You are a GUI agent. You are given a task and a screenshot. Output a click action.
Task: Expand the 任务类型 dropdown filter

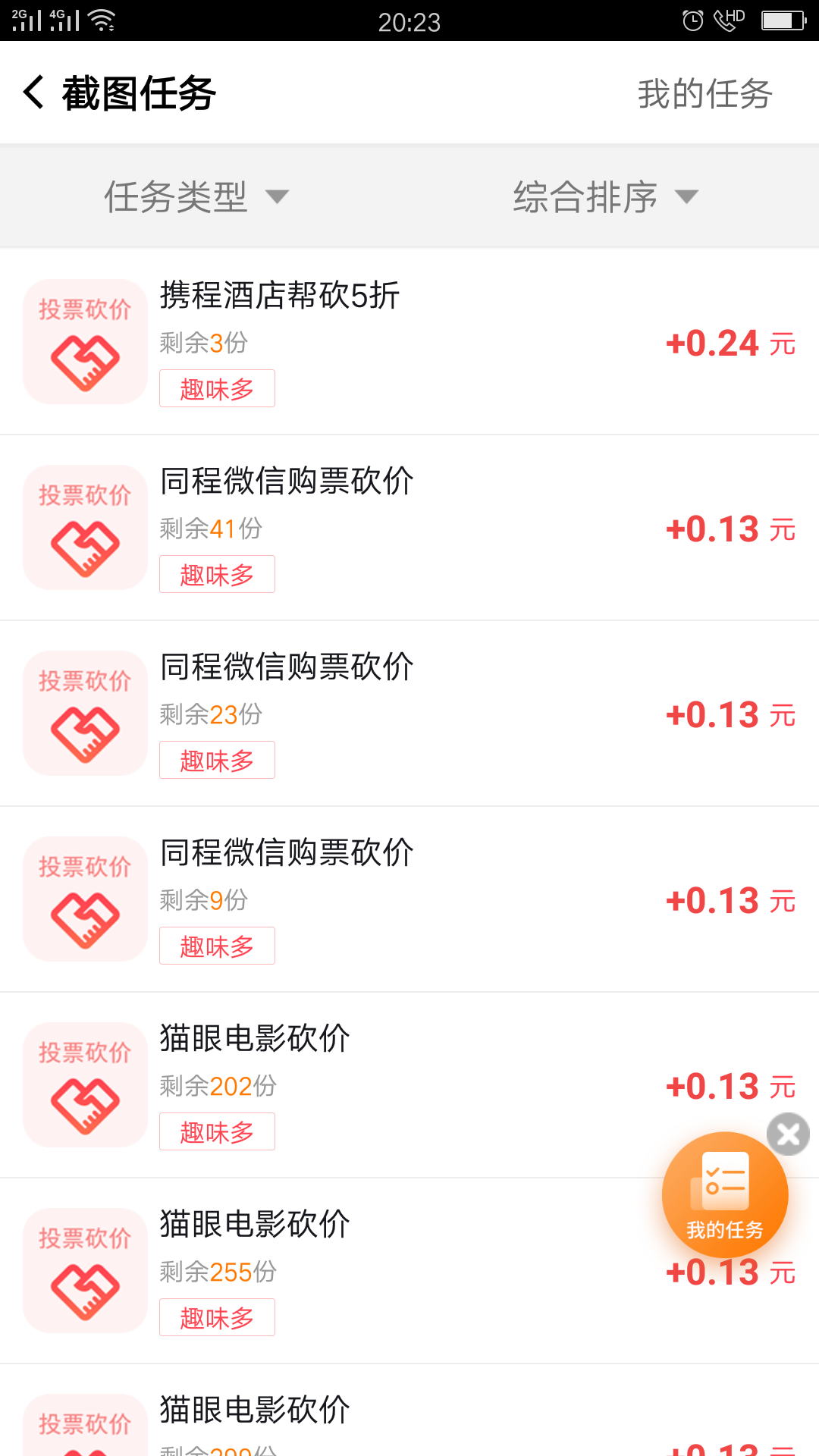tap(196, 197)
